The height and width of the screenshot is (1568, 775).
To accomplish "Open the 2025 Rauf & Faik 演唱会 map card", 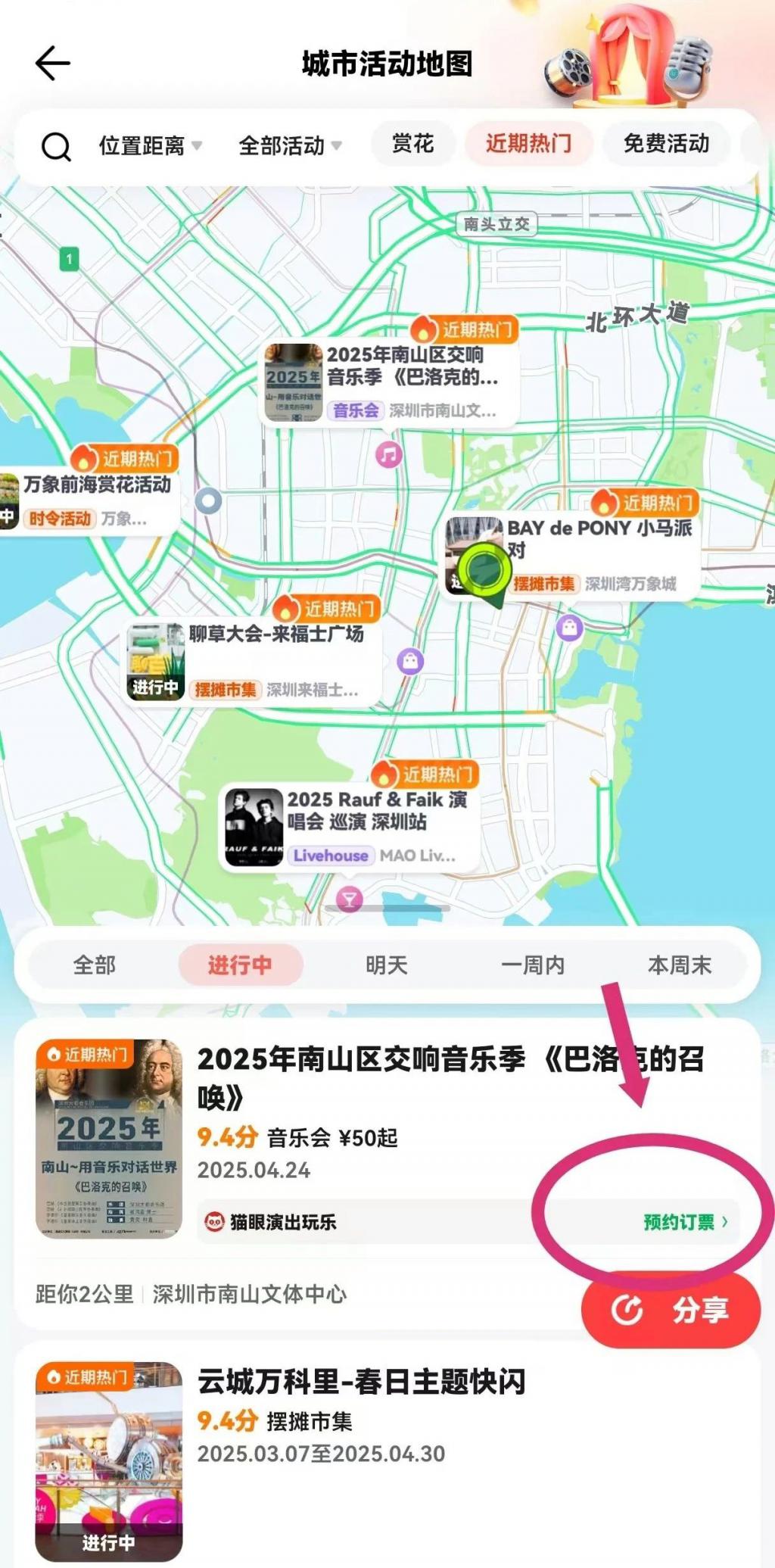I will pos(352,827).
